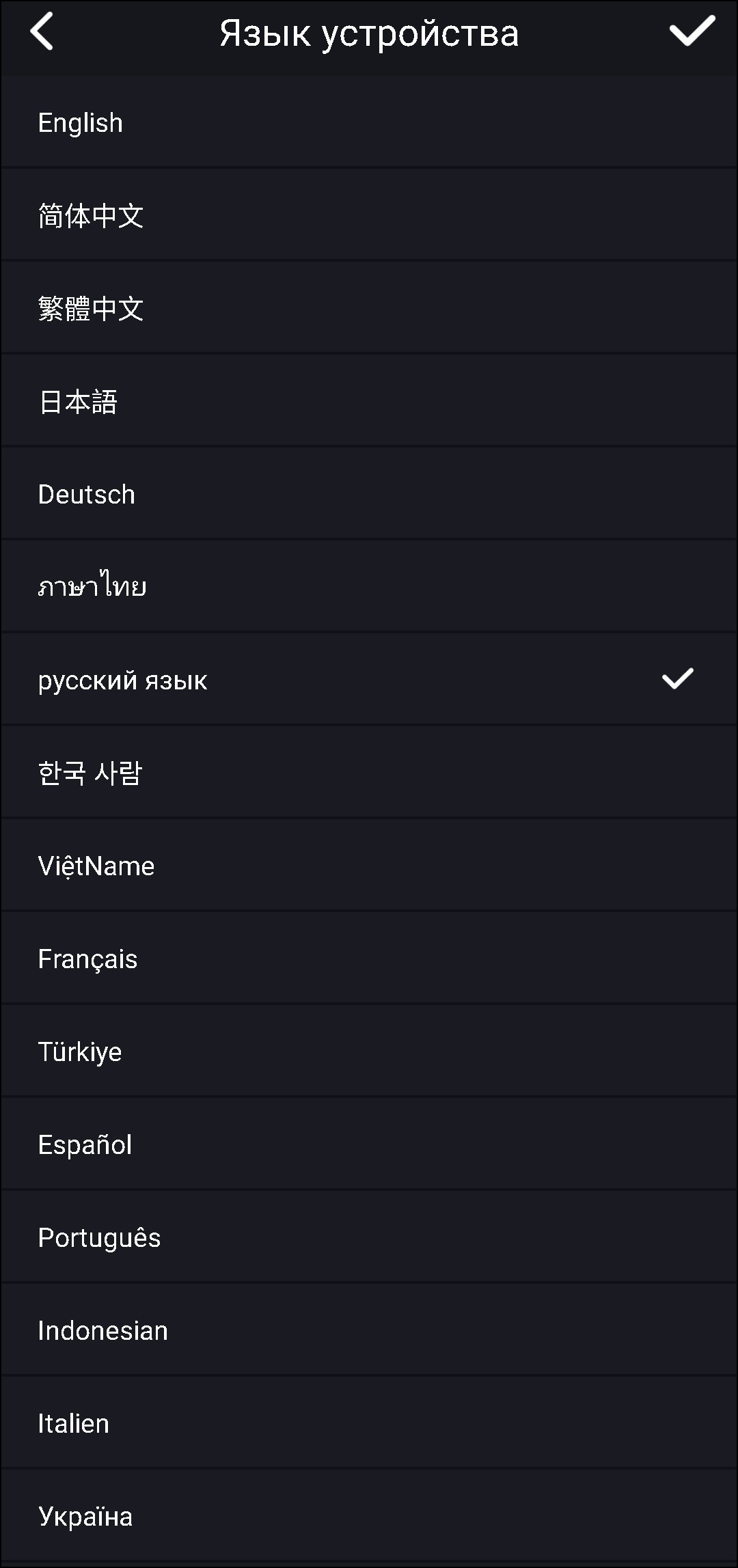738x1568 pixels.
Task: Go back from device language screen
Action: point(42,32)
